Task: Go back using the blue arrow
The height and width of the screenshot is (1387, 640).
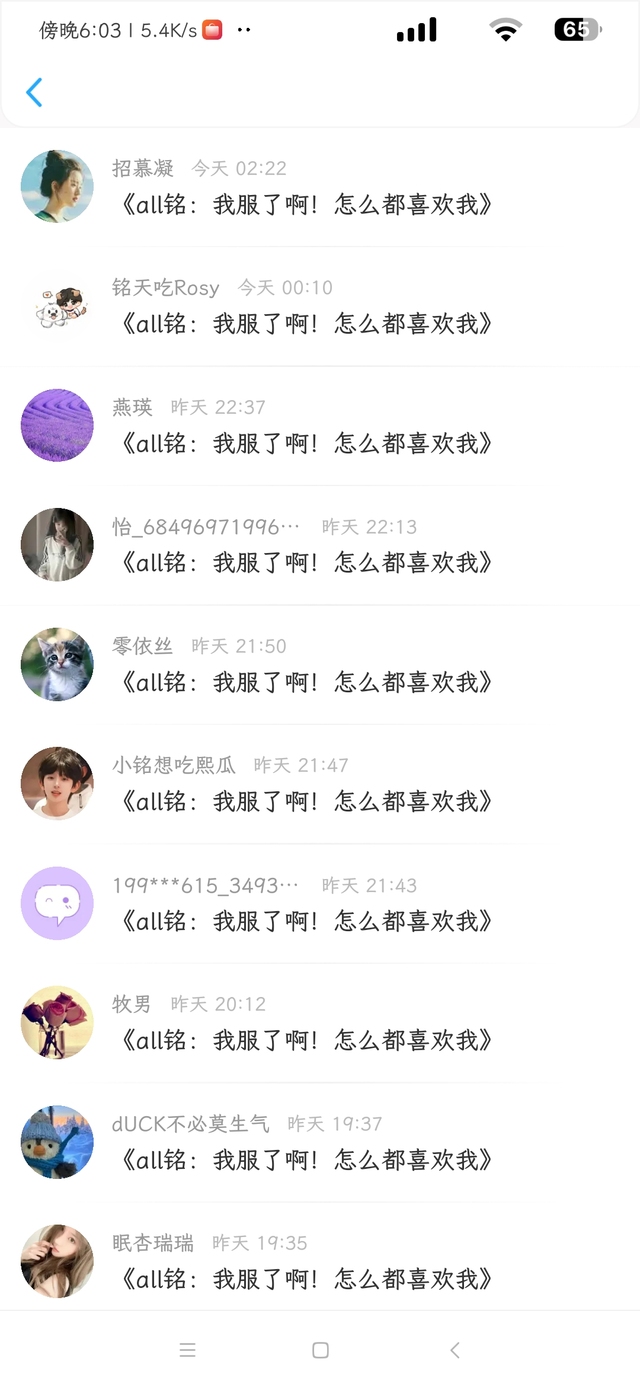Action: coord(34,93)
